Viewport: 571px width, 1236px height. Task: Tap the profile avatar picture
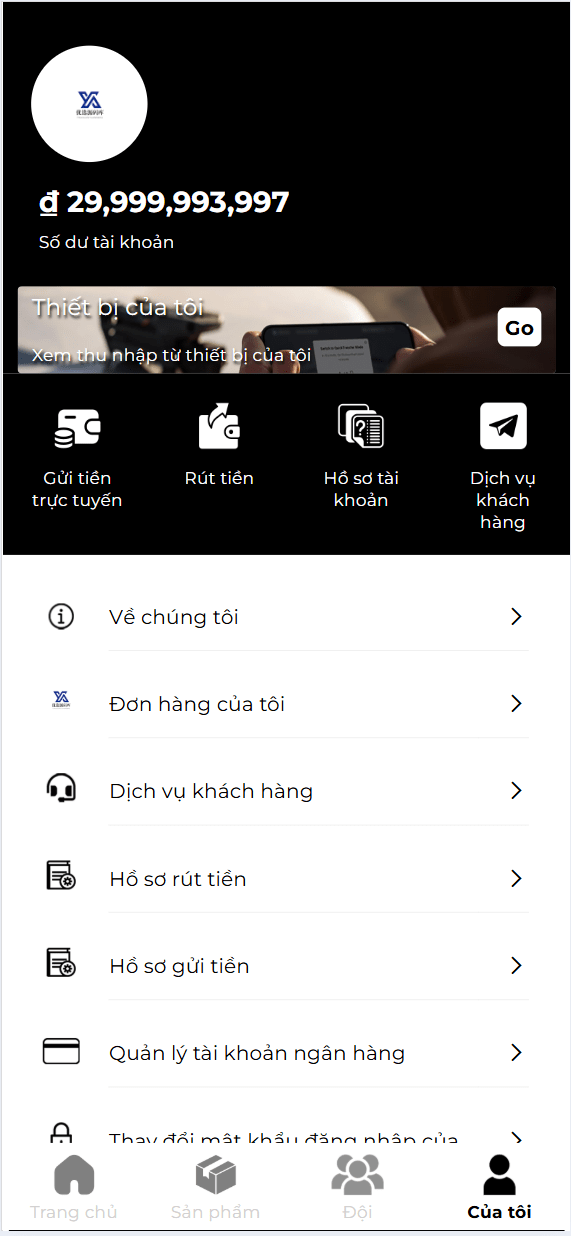[89, 104]
